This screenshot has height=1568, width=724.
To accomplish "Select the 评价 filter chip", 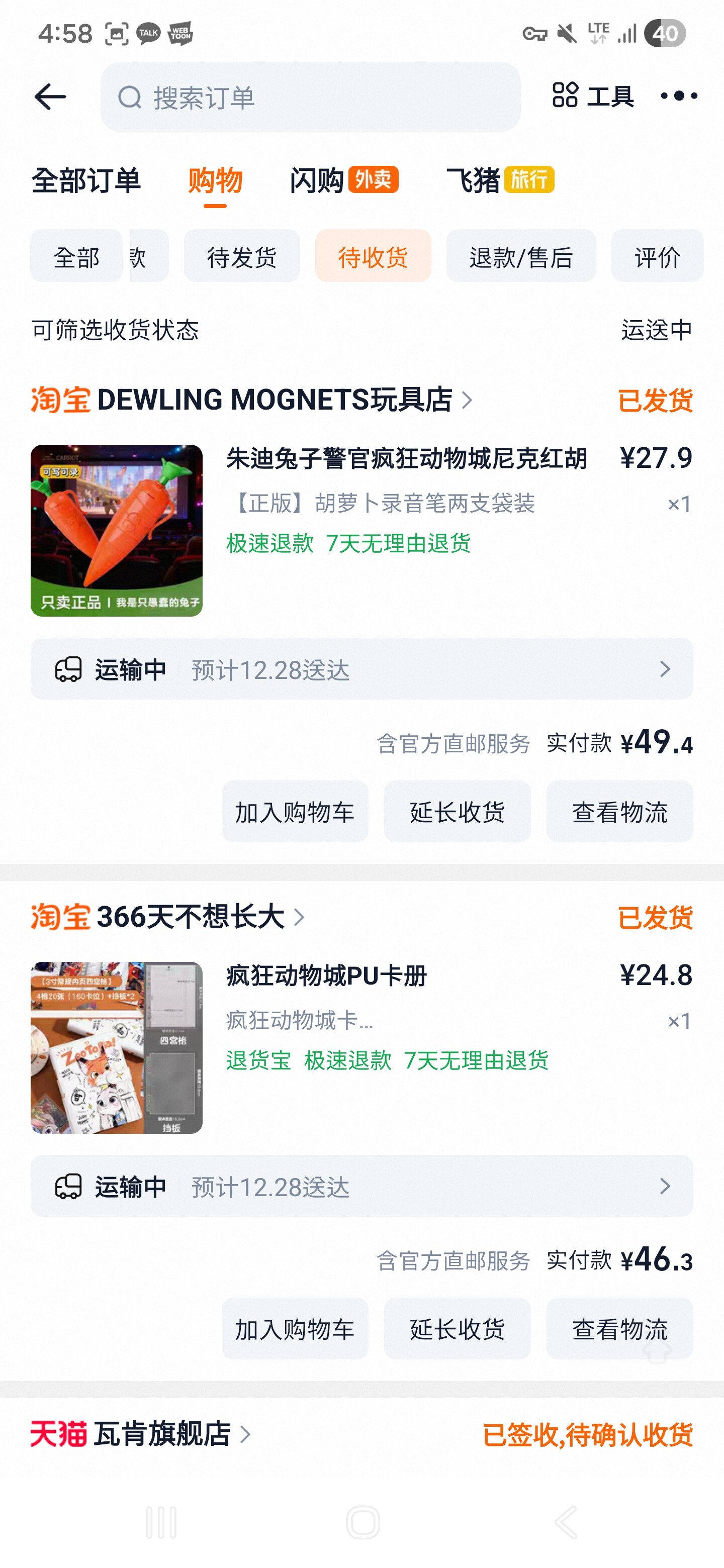I will [x=657, y=256].
